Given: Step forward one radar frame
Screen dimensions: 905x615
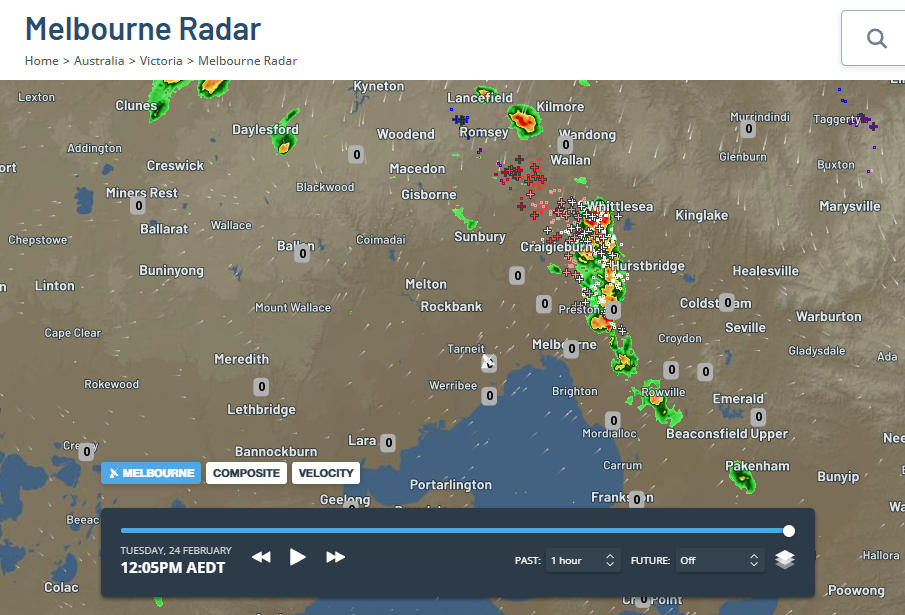Looking at the screenshot, I should click(336, 557).
